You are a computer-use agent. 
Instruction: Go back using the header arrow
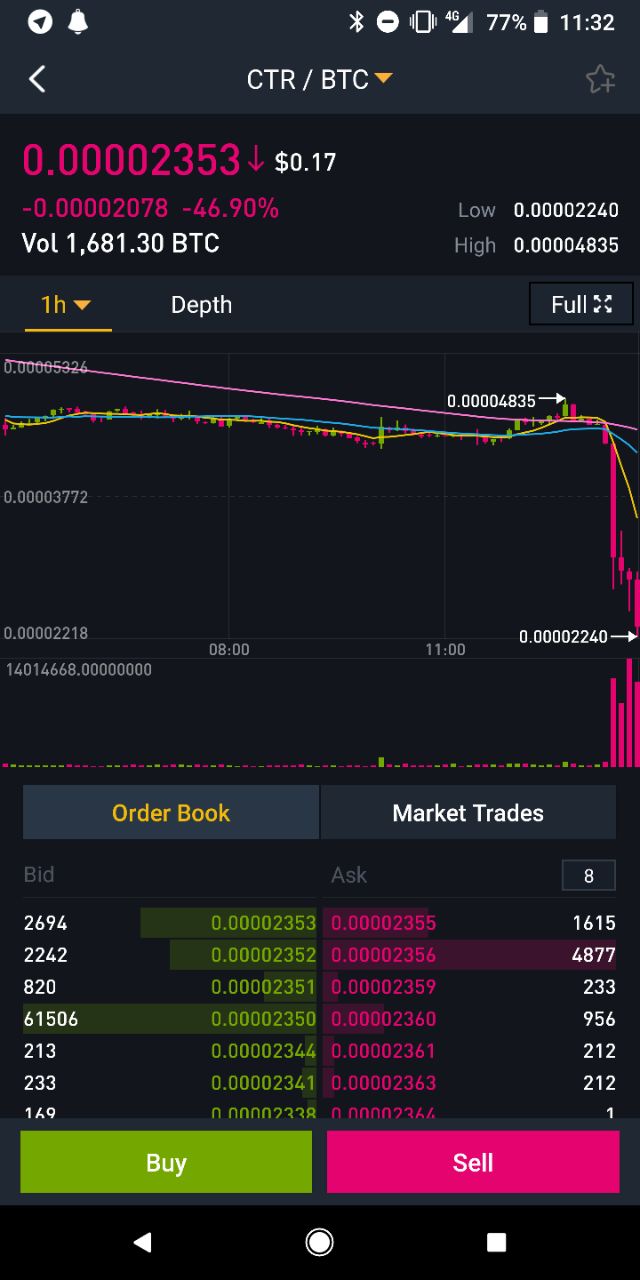coord(37,79)
